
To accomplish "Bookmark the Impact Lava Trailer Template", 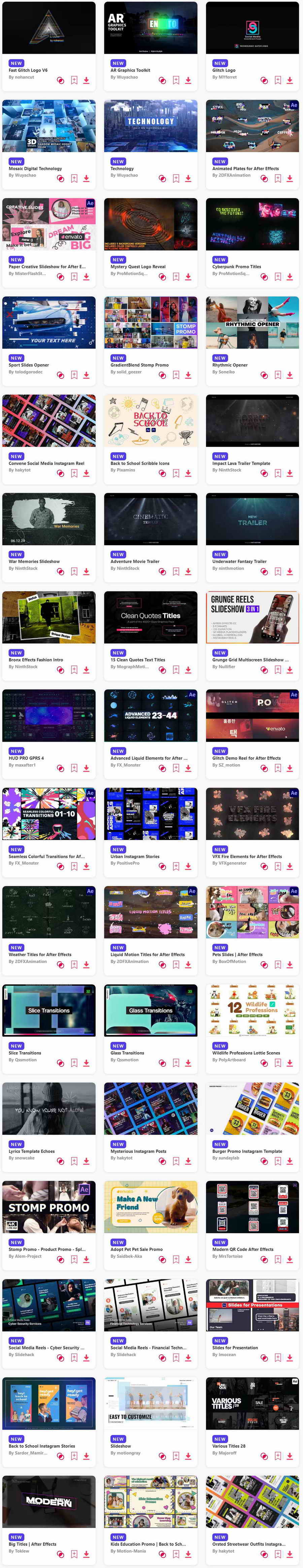I will point(277,473).
